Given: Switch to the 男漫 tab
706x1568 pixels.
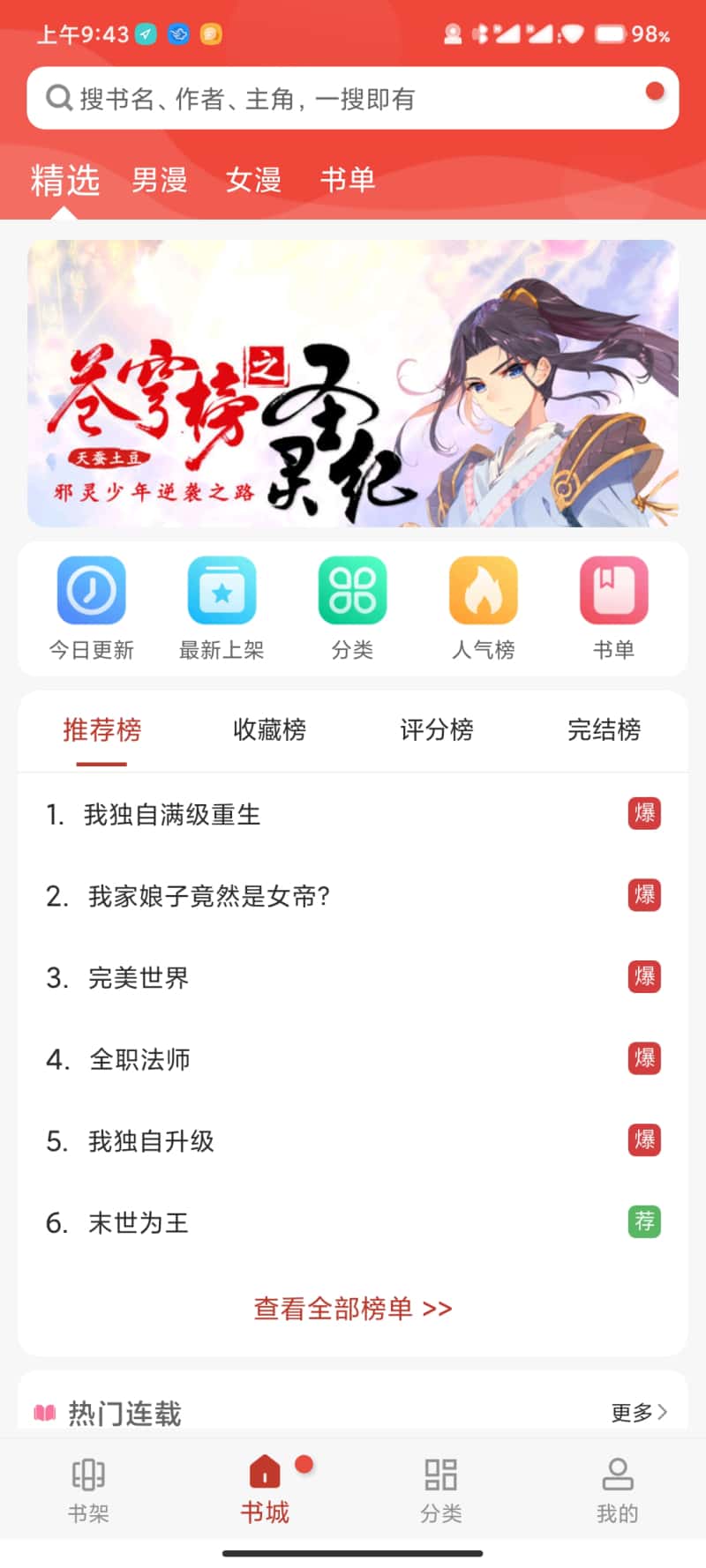Looking at the screenshot, I should (x=160, y=180).
